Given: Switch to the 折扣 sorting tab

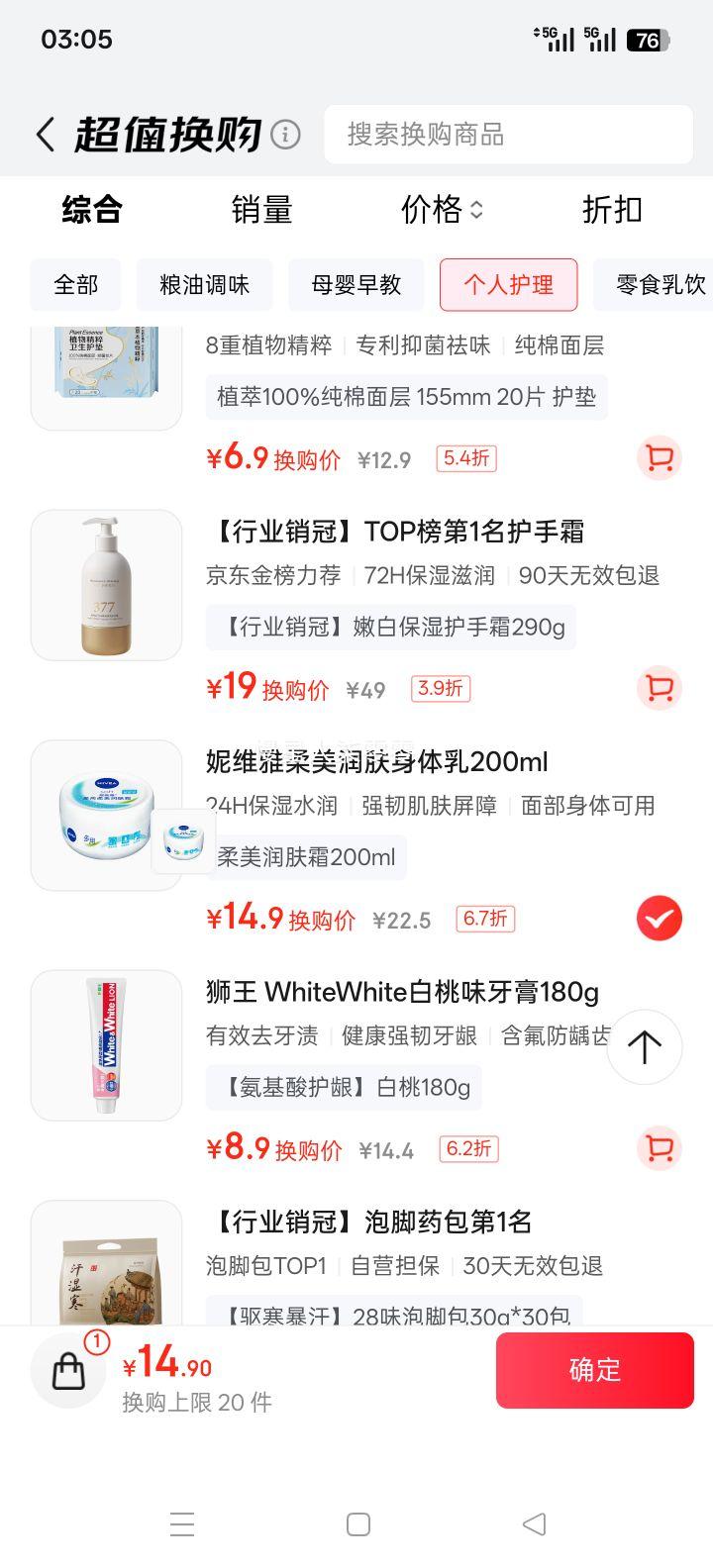Looking at the screenshot, I should (611, 210).
